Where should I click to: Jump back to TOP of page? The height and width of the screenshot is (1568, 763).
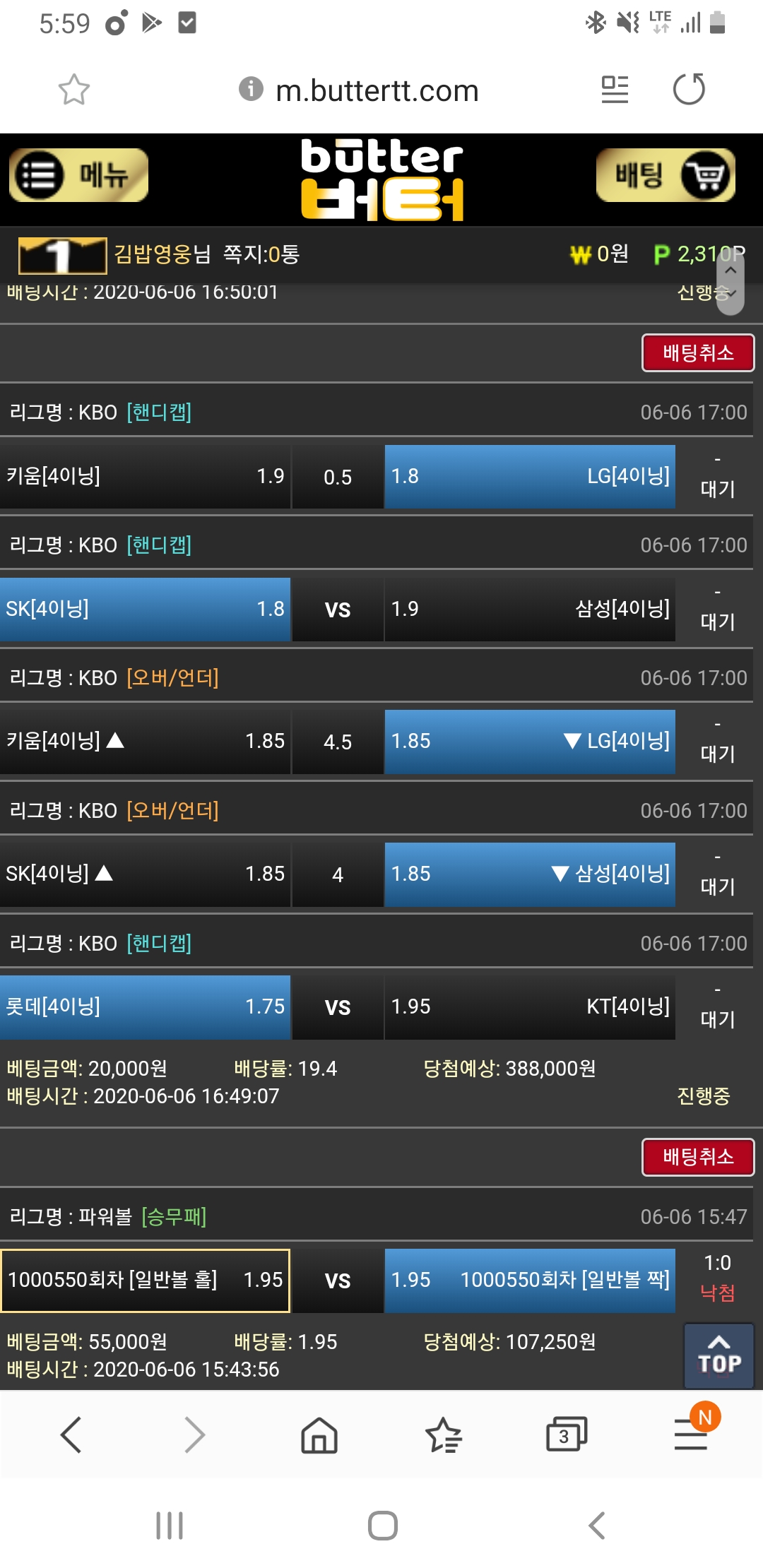718,1356
